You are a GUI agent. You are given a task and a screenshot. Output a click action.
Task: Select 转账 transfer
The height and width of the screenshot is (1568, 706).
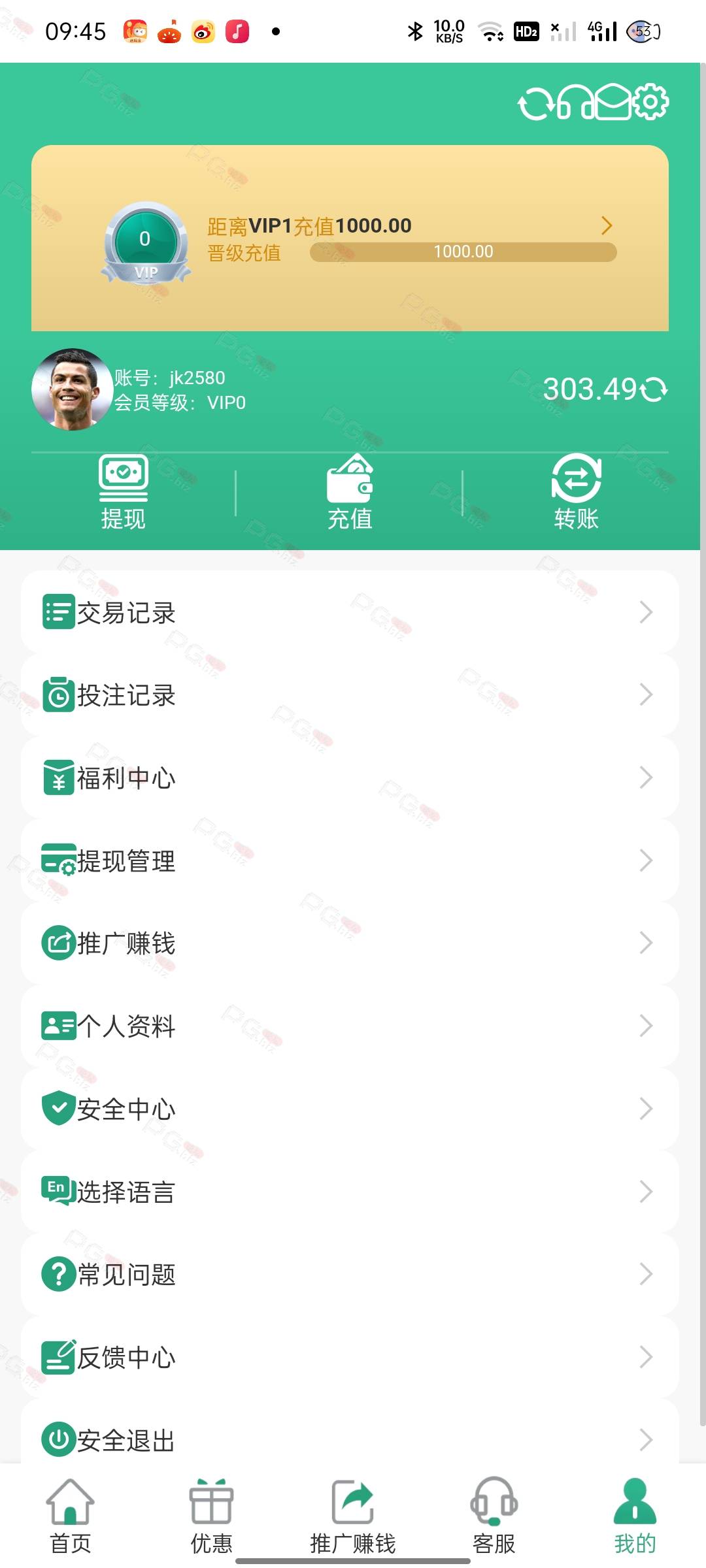[x=576, y=493]
